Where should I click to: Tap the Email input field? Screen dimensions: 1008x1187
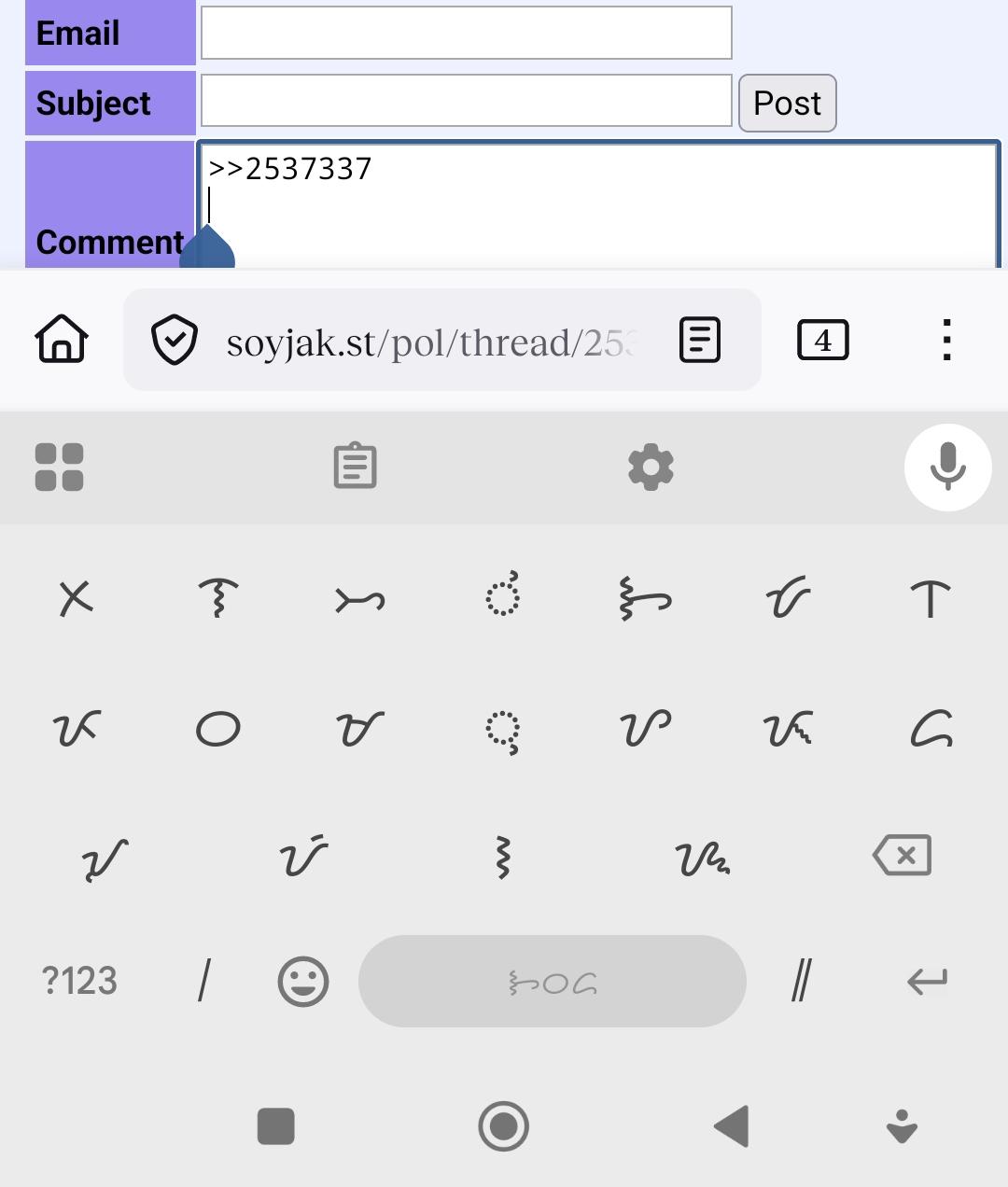pos(466,33)
